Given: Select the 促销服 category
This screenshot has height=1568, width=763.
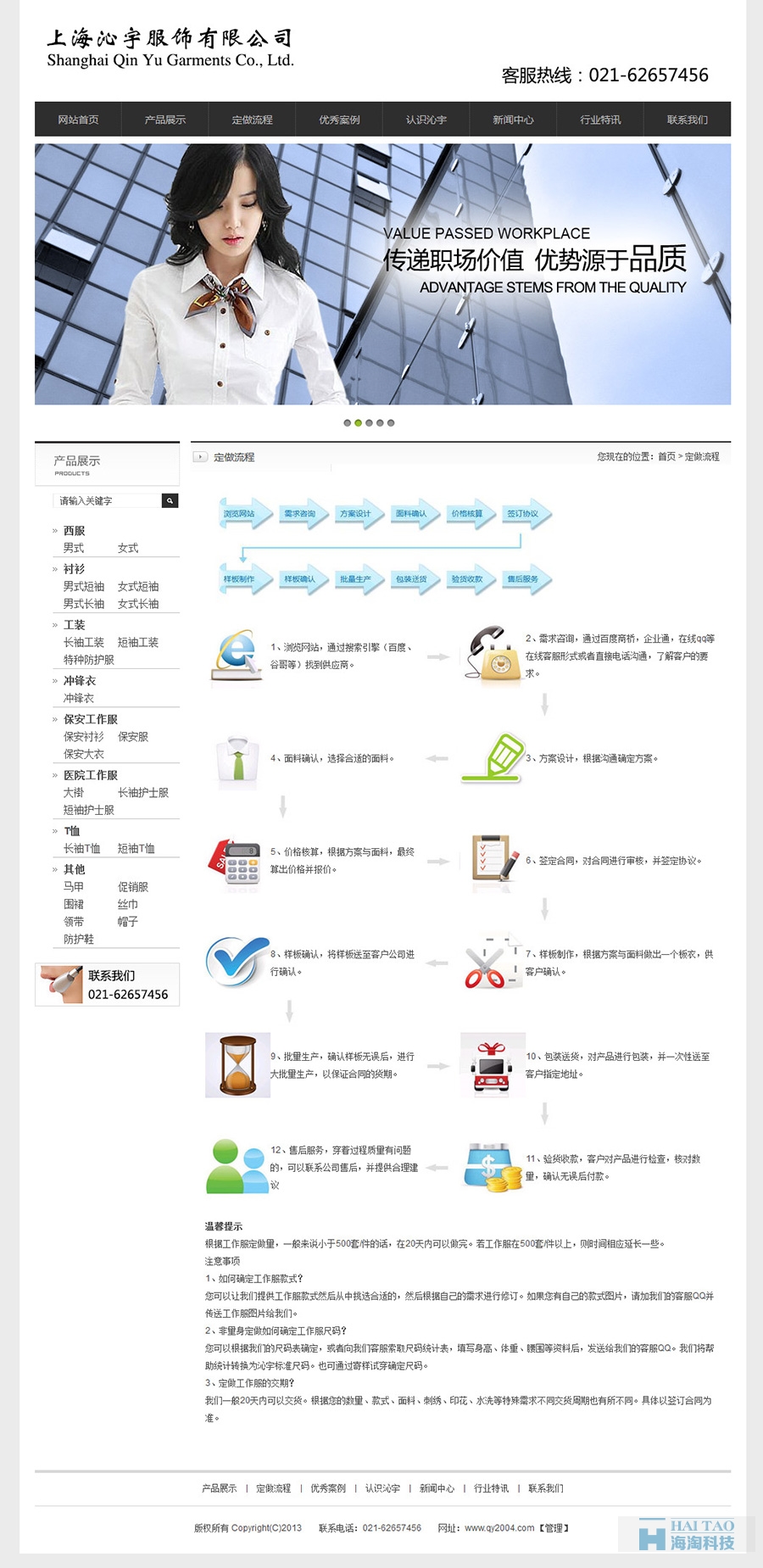Looking at the screenshot, I should 133,887.
